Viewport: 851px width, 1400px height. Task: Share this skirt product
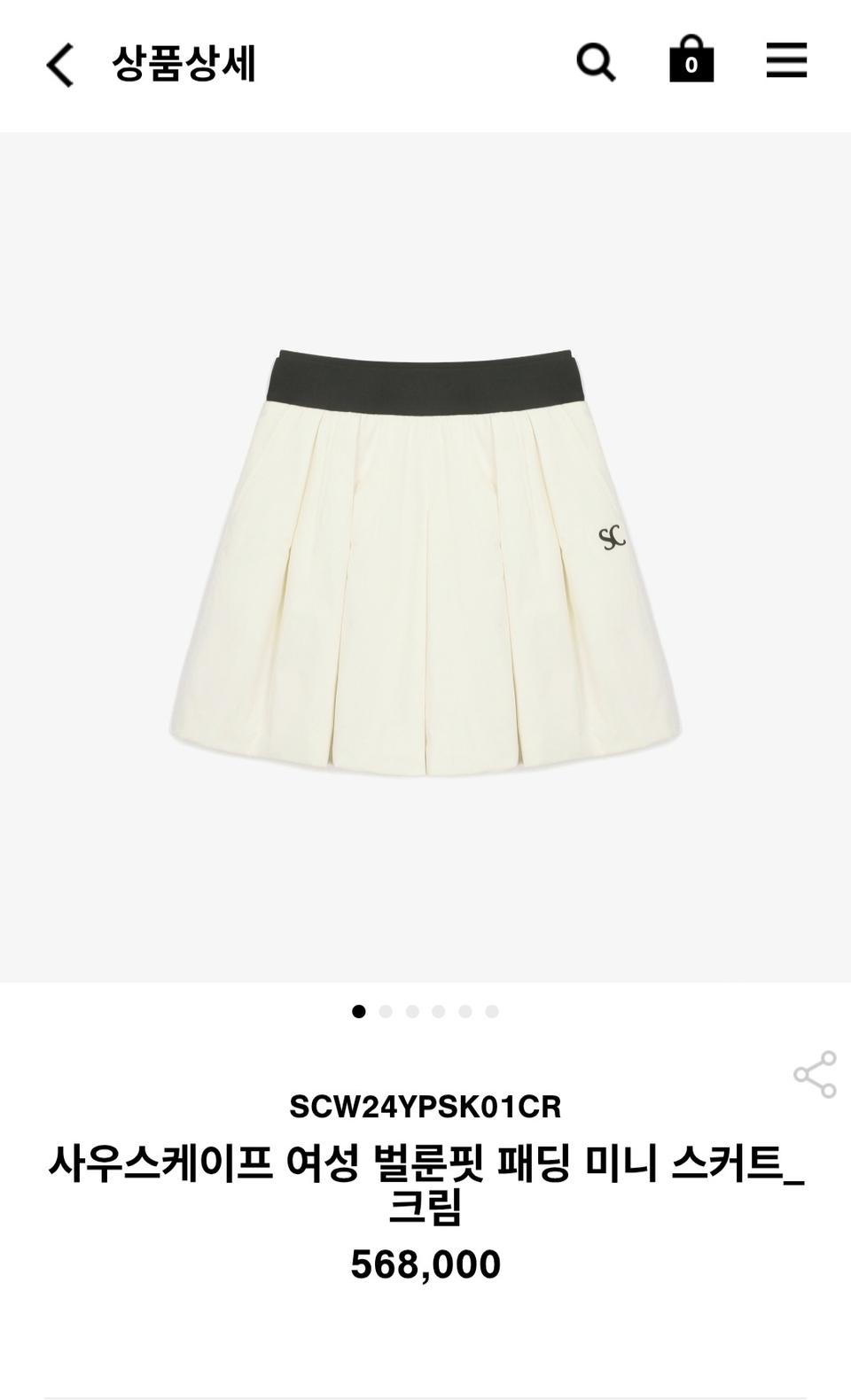point(816,1074)
